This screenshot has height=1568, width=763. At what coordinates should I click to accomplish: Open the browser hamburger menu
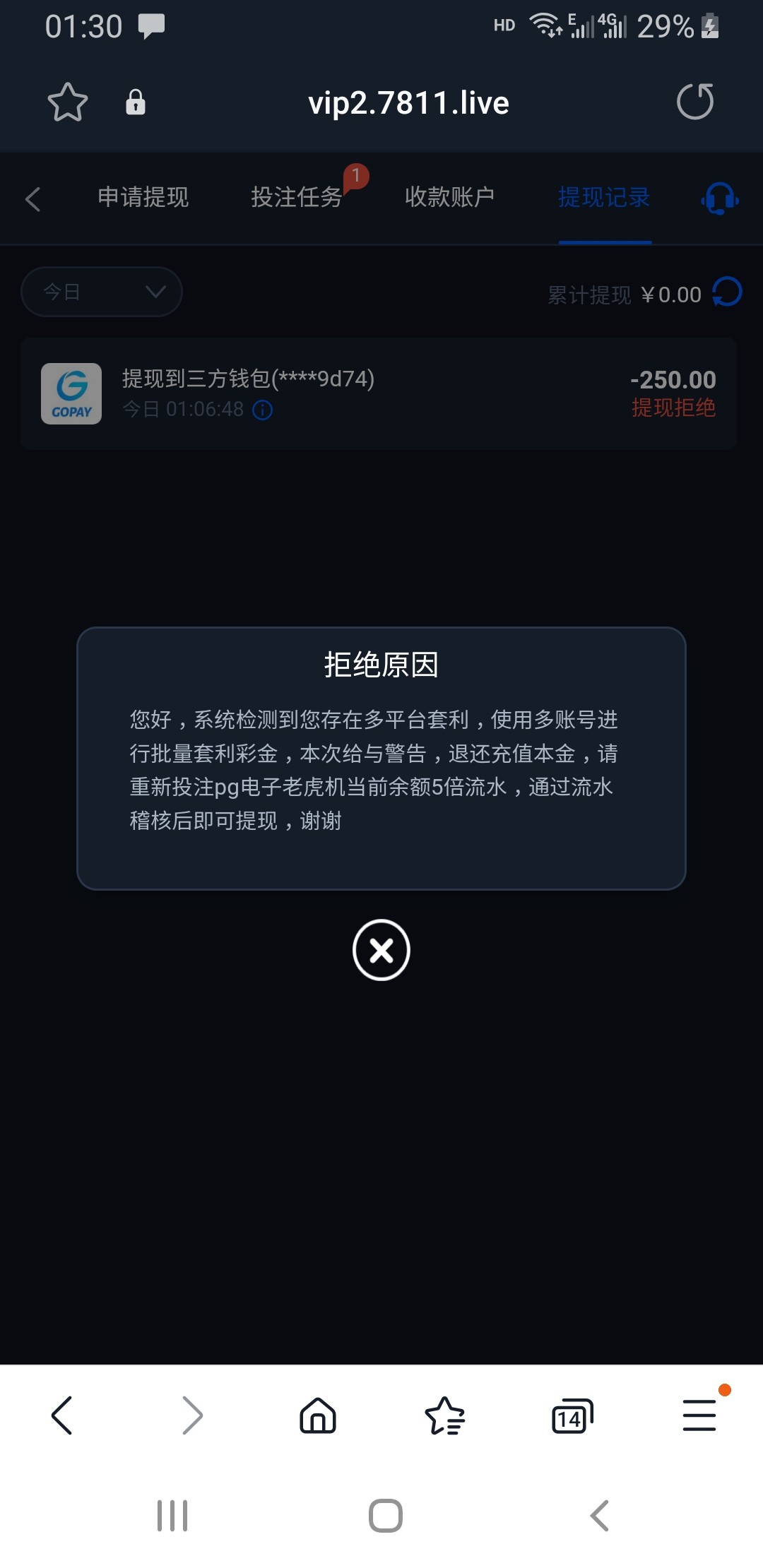point(699,1415)
